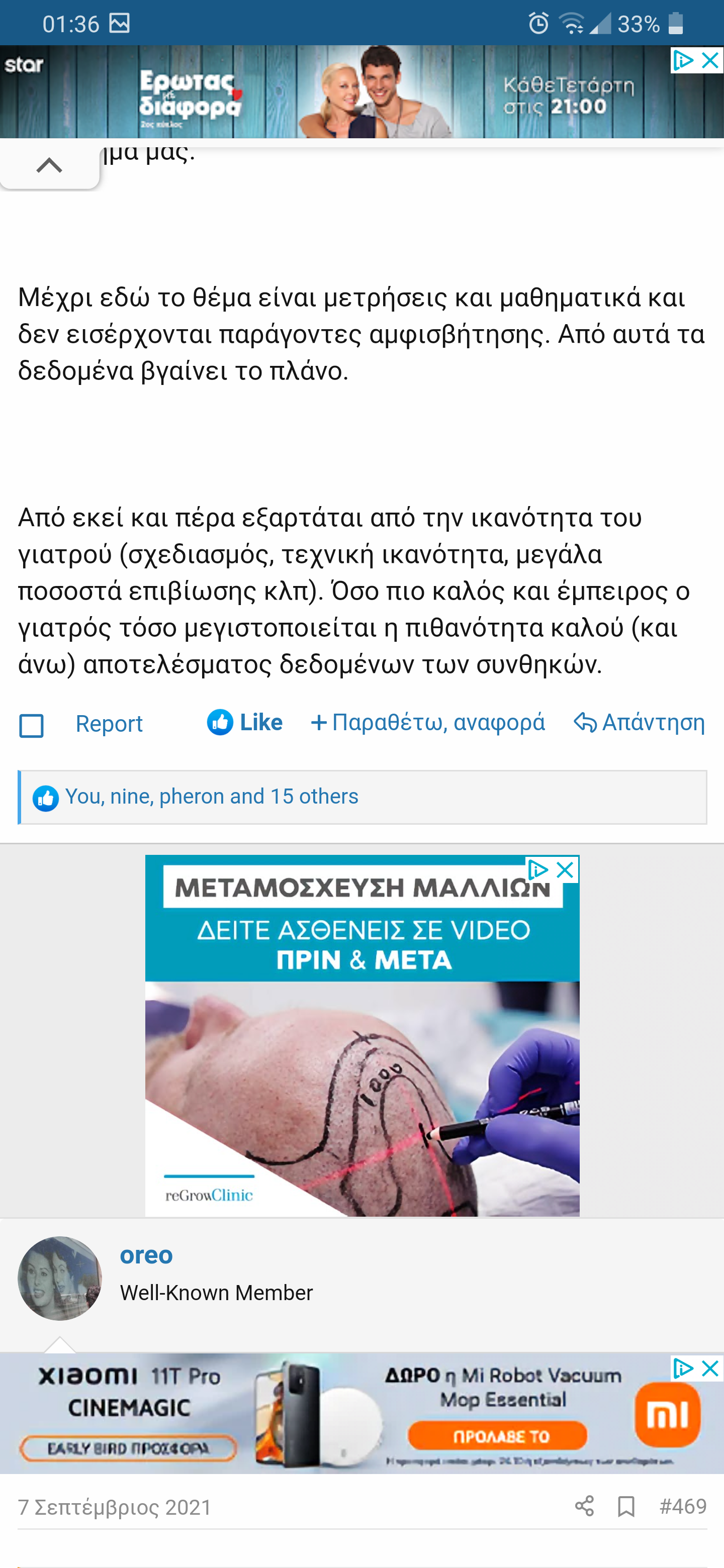Like this post
This screenshot has width=724, height=1568.
[x=245, y=723]
